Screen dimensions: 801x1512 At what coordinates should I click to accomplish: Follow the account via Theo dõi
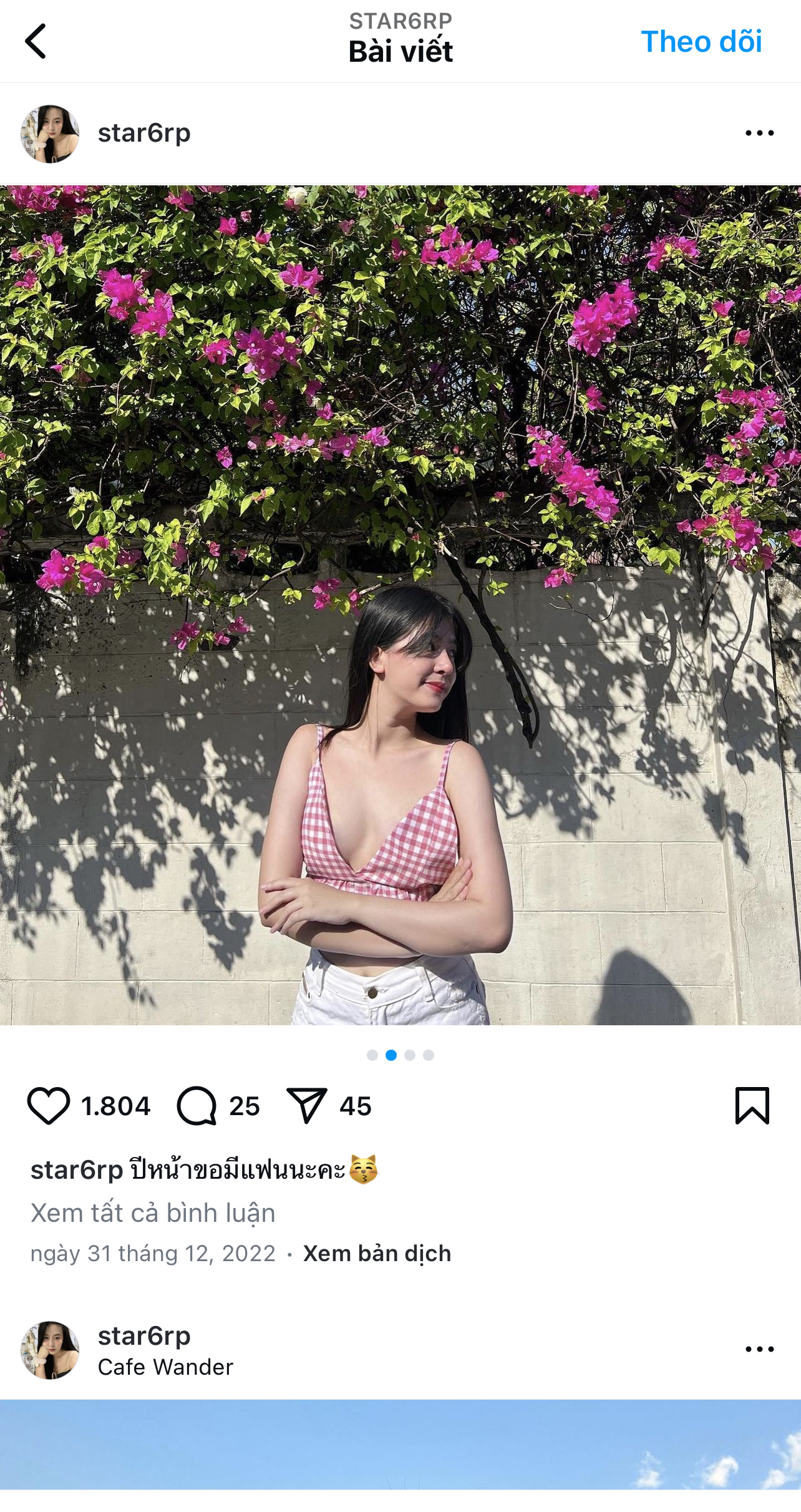pos(701,42)
